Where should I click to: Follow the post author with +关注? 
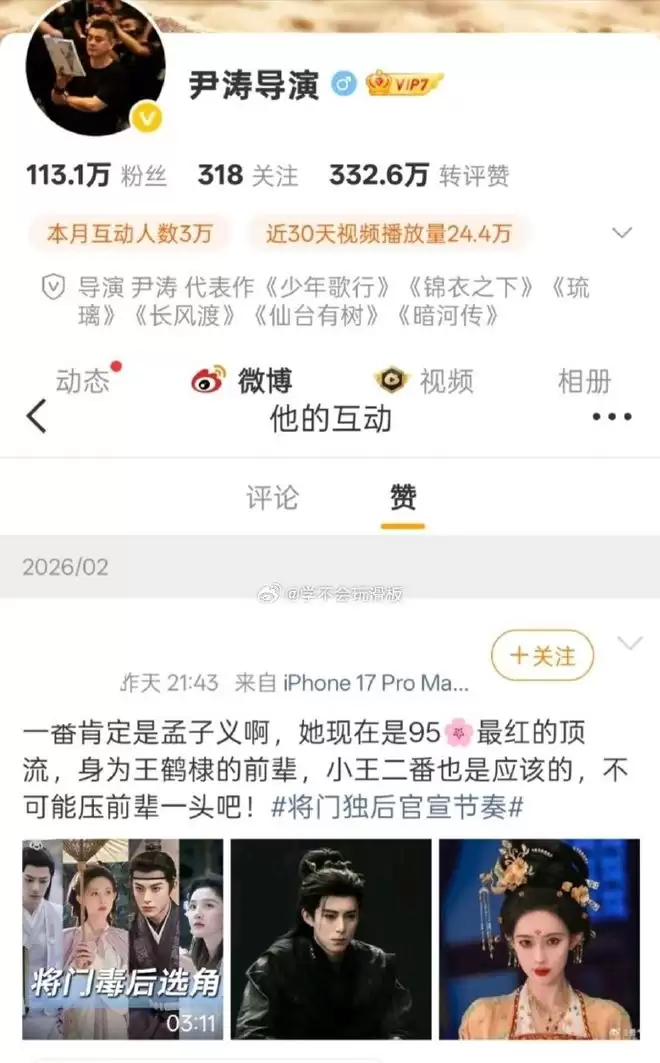coord(542,656)
